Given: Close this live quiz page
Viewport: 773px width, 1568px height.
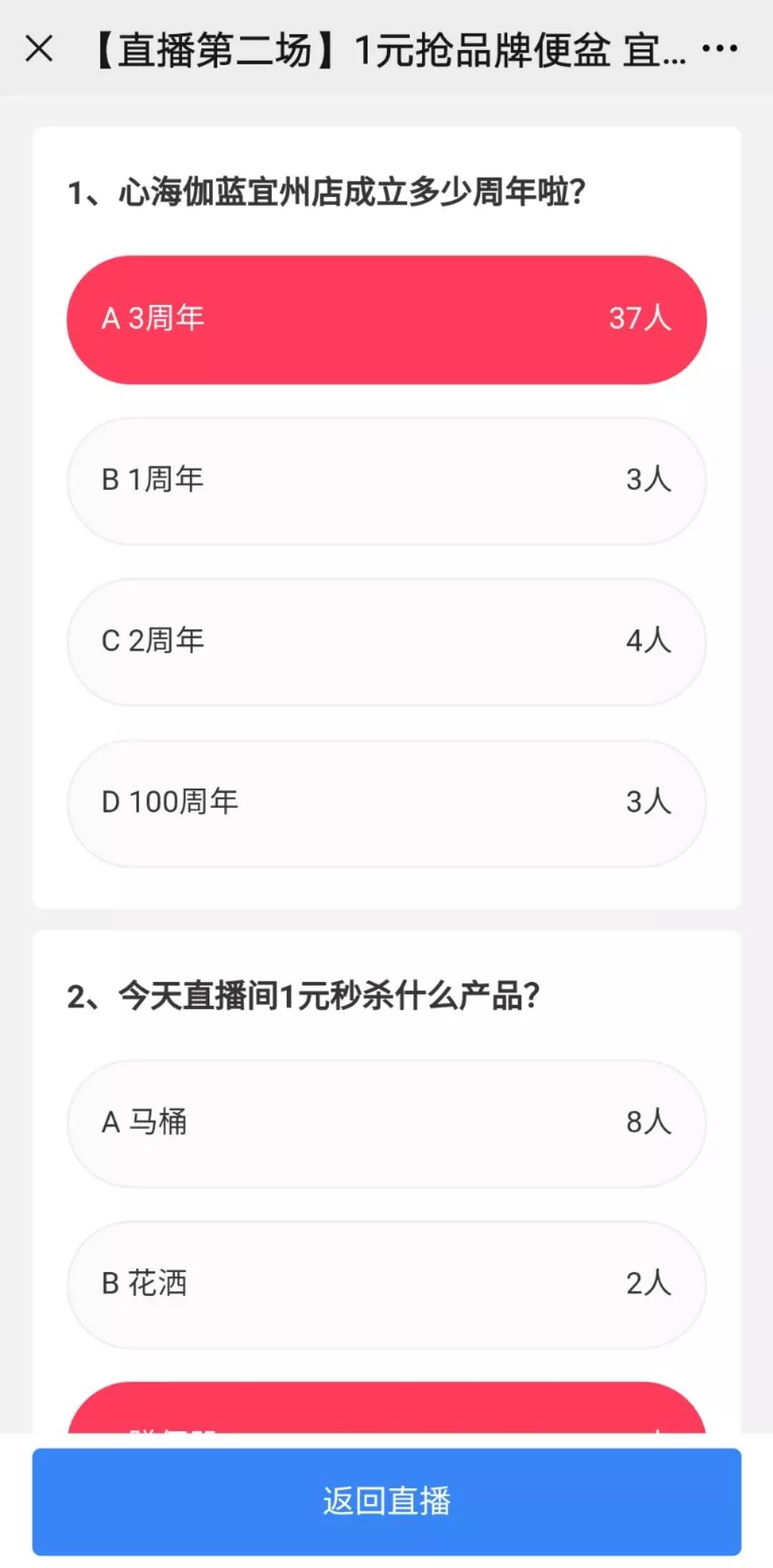Looking at the screenshot, I should 39,49.
